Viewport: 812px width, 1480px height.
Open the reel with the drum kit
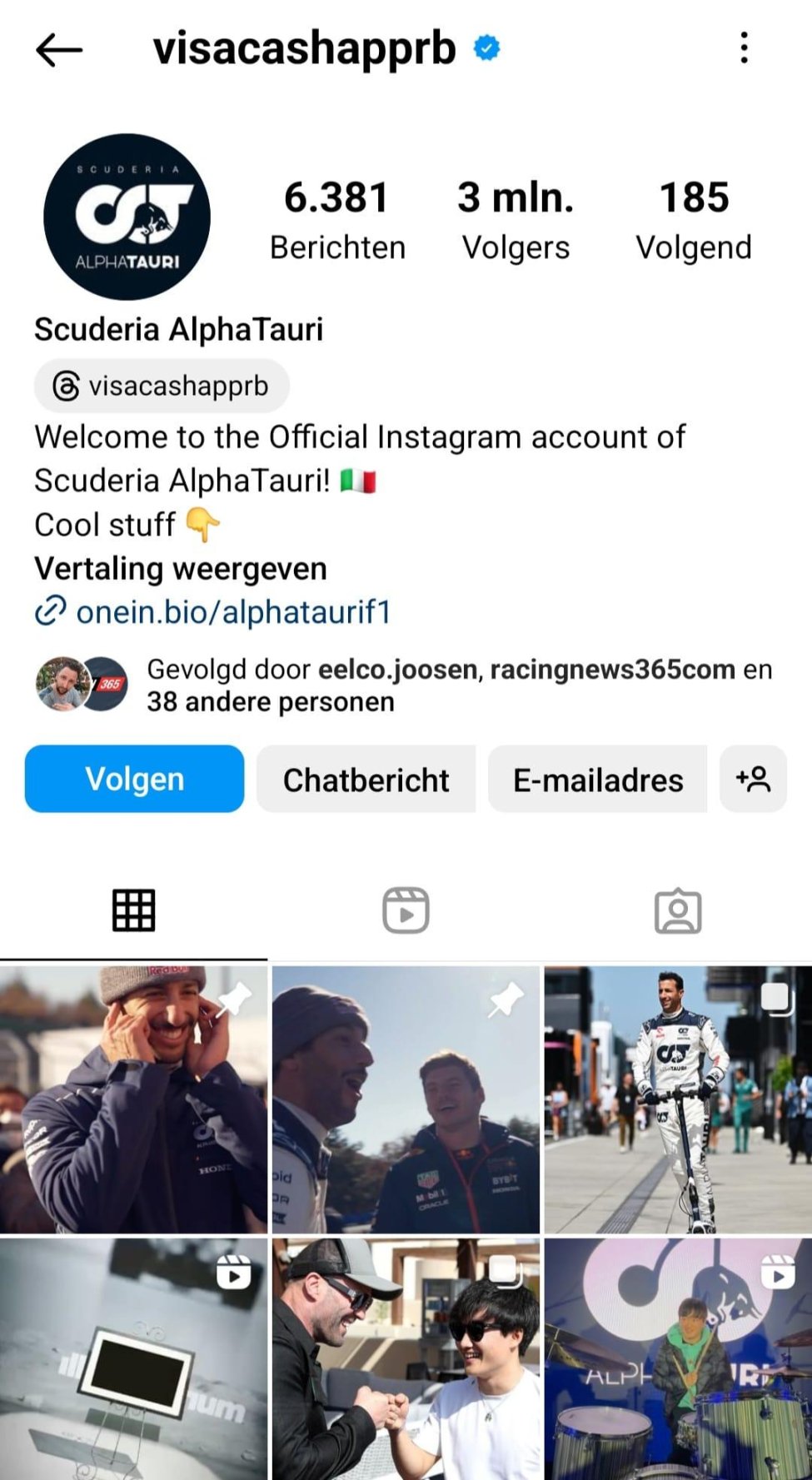tap(677, 1358)
